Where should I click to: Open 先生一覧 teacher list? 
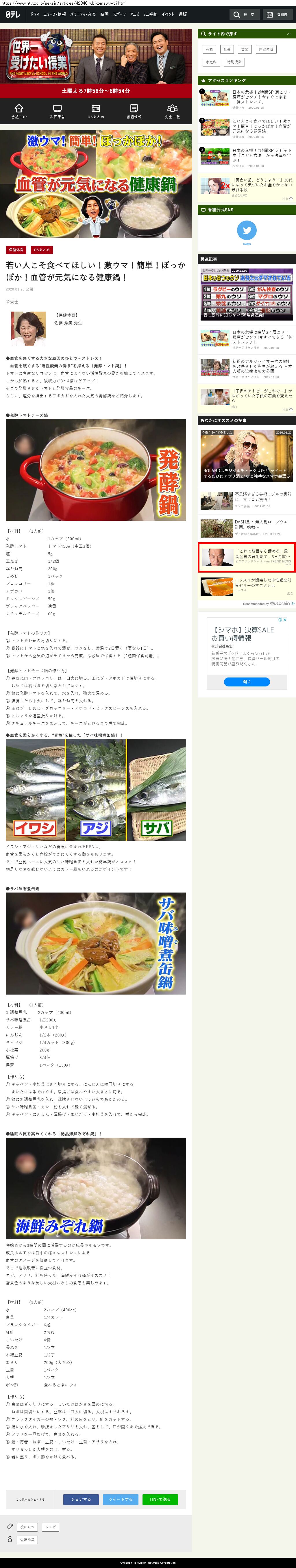point(172,111)
